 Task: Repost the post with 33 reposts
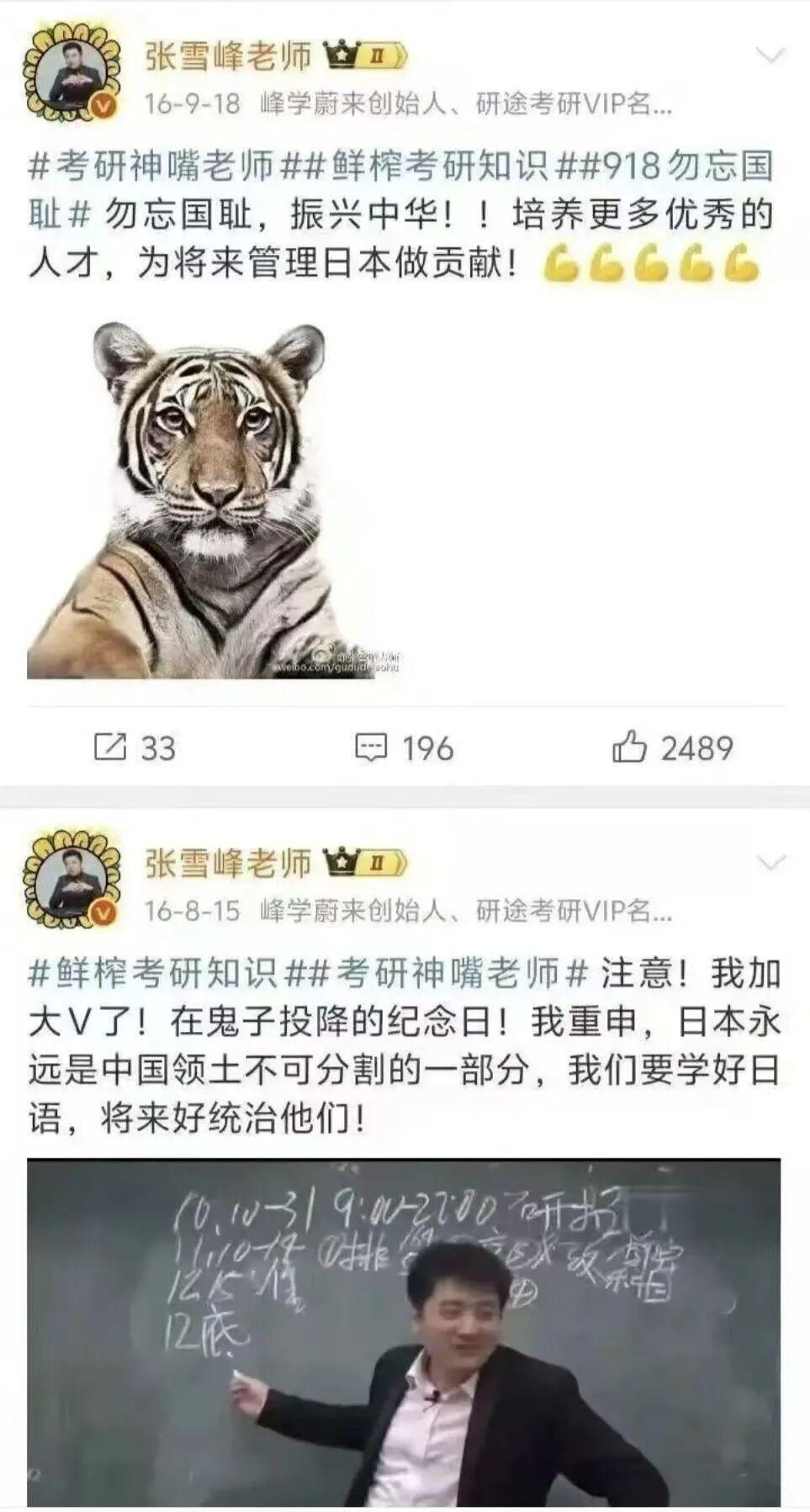click(x=135, y=748)
